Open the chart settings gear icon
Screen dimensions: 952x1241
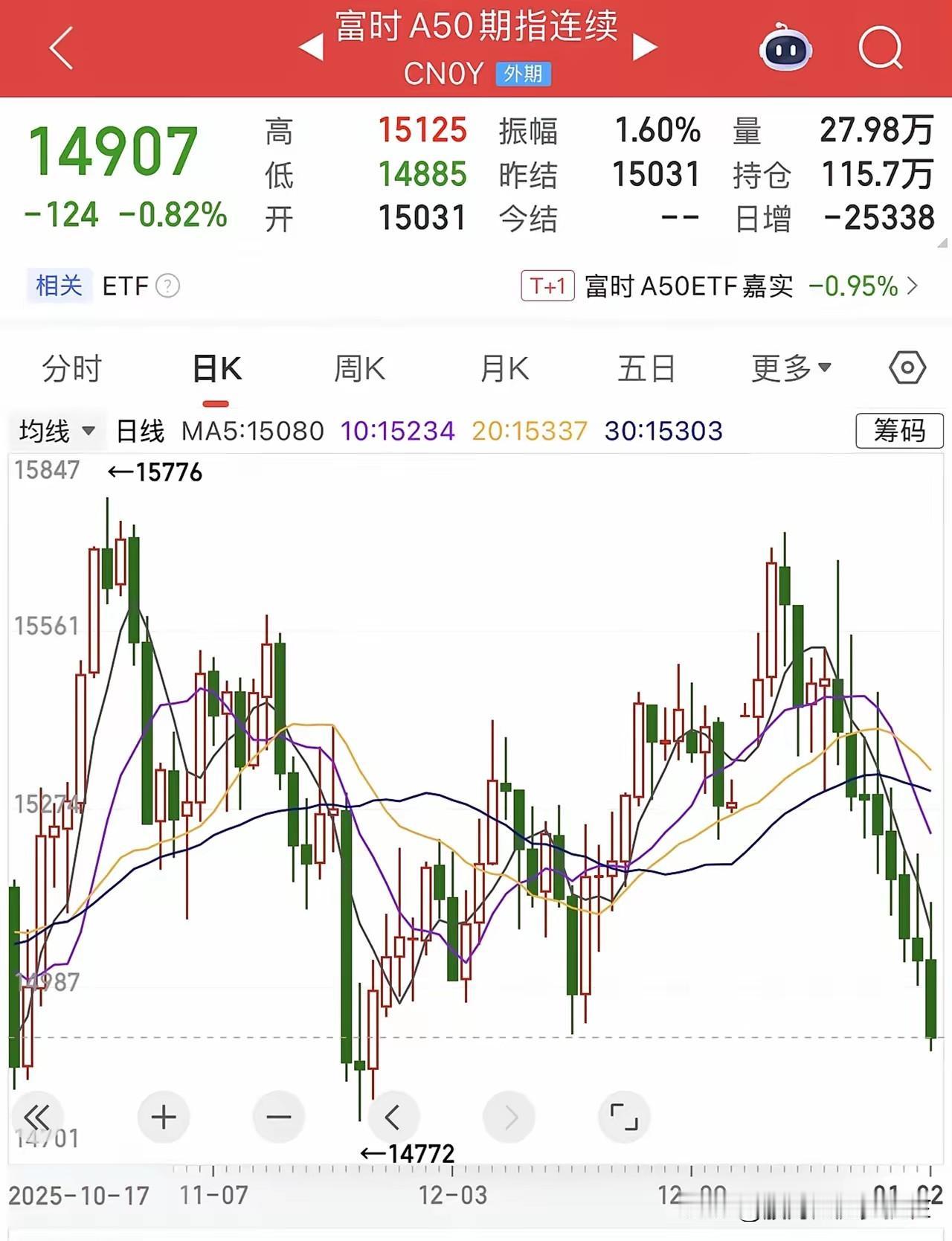click(906, 368)
